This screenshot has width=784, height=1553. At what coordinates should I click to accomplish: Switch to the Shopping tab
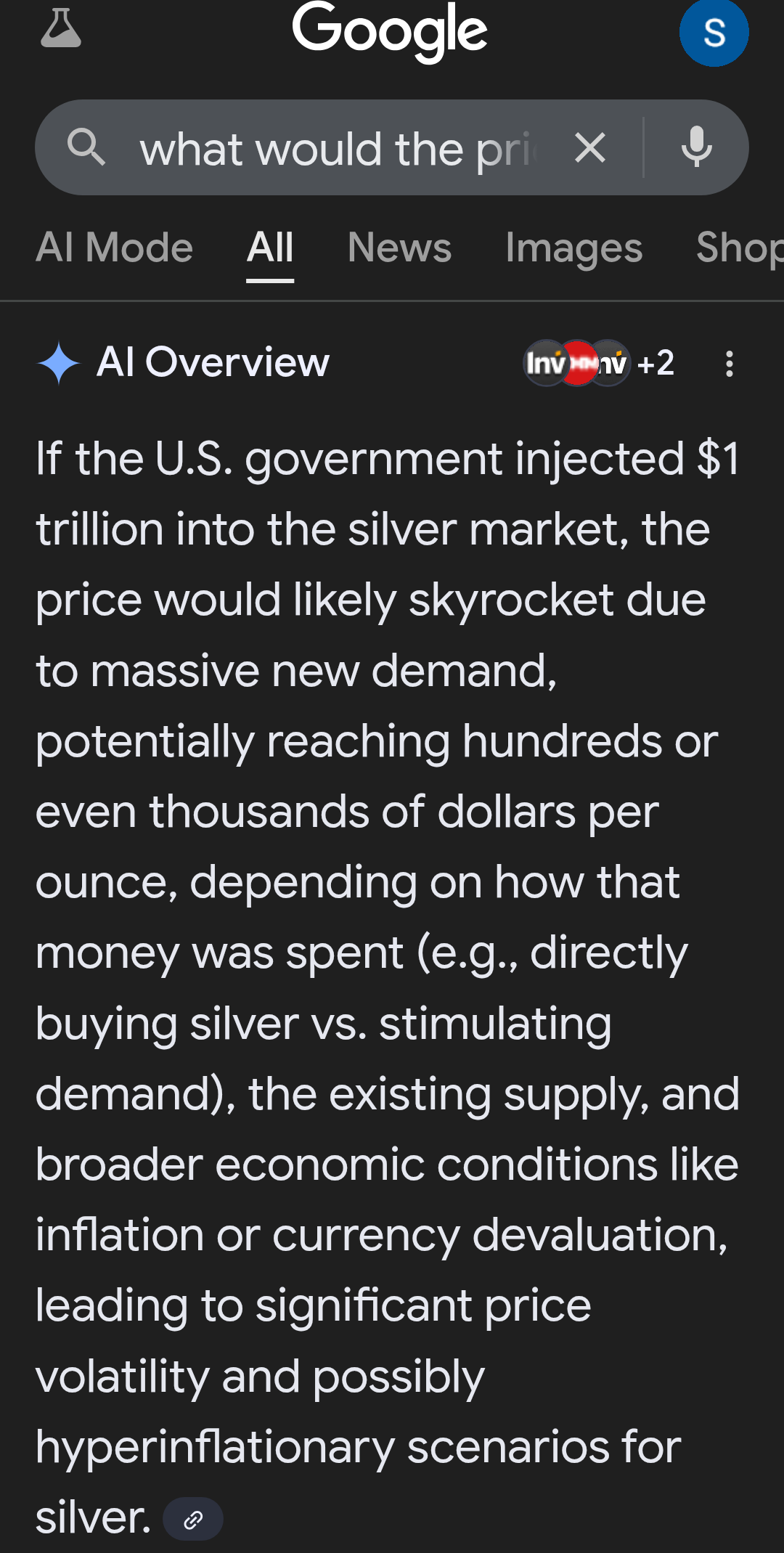coord(739,248)
